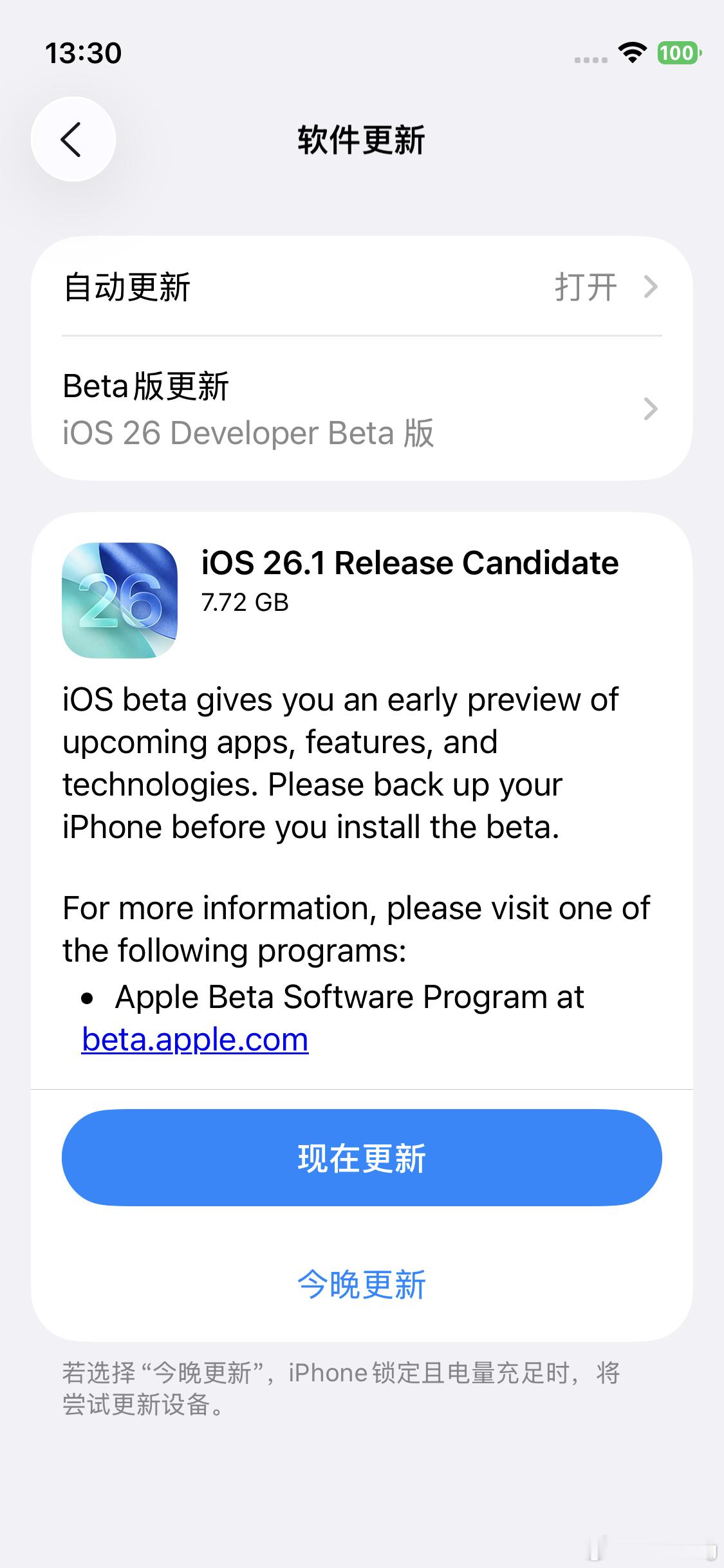Tap the back chevron icon to return
Viewport: 724px width, 1568px height.
tap(73, 140)
